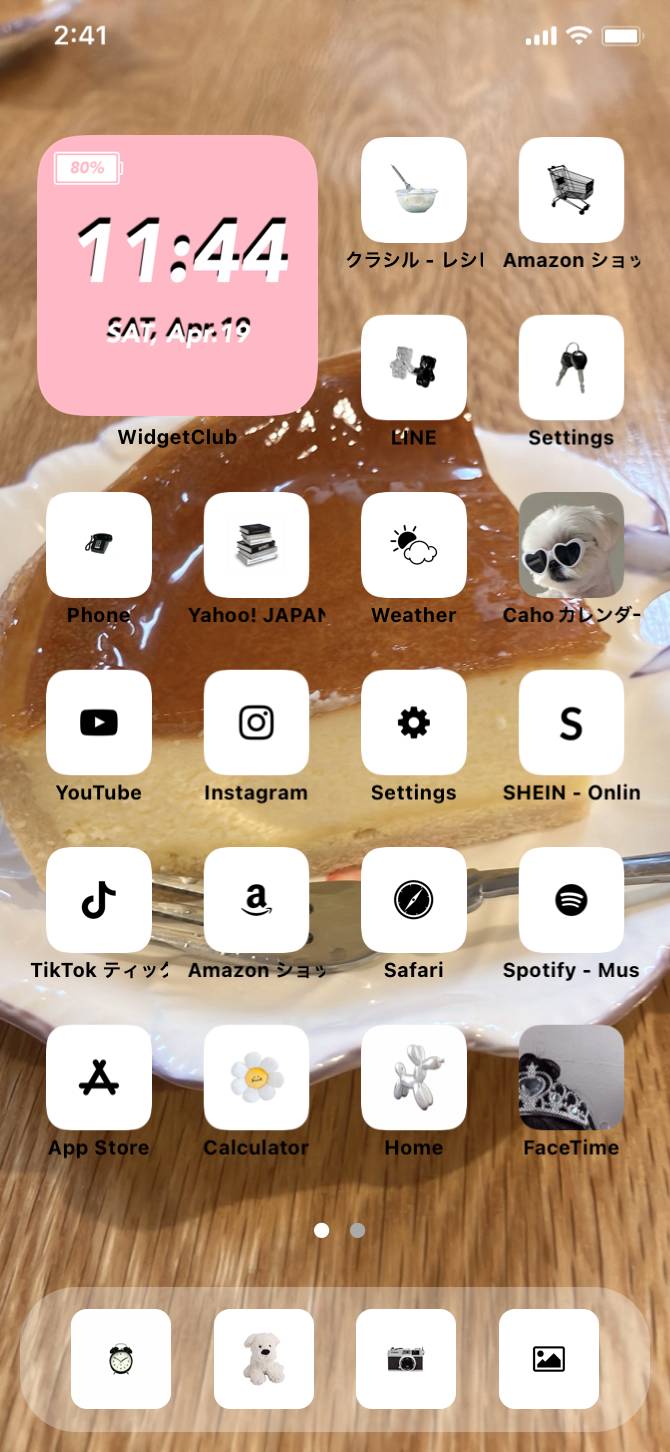This screenshot has height=1452, width=670.
Task: Launch the クラシル recipe app
Action: click(413, 190)
